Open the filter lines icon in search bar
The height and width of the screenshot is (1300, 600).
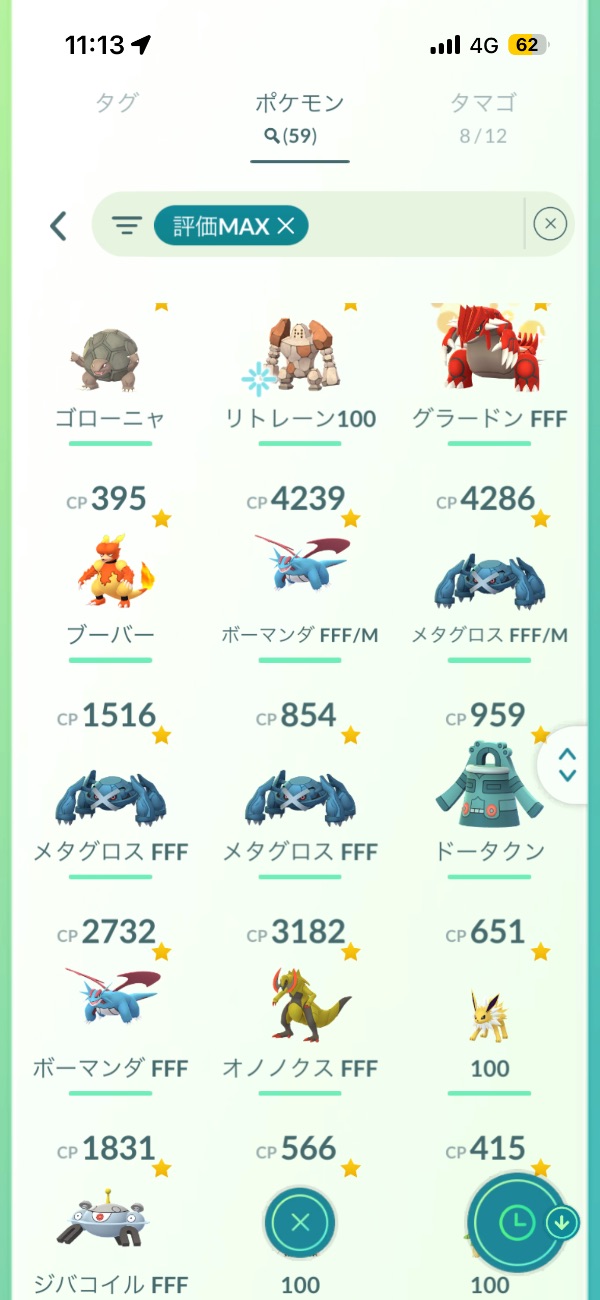point(126,226)
